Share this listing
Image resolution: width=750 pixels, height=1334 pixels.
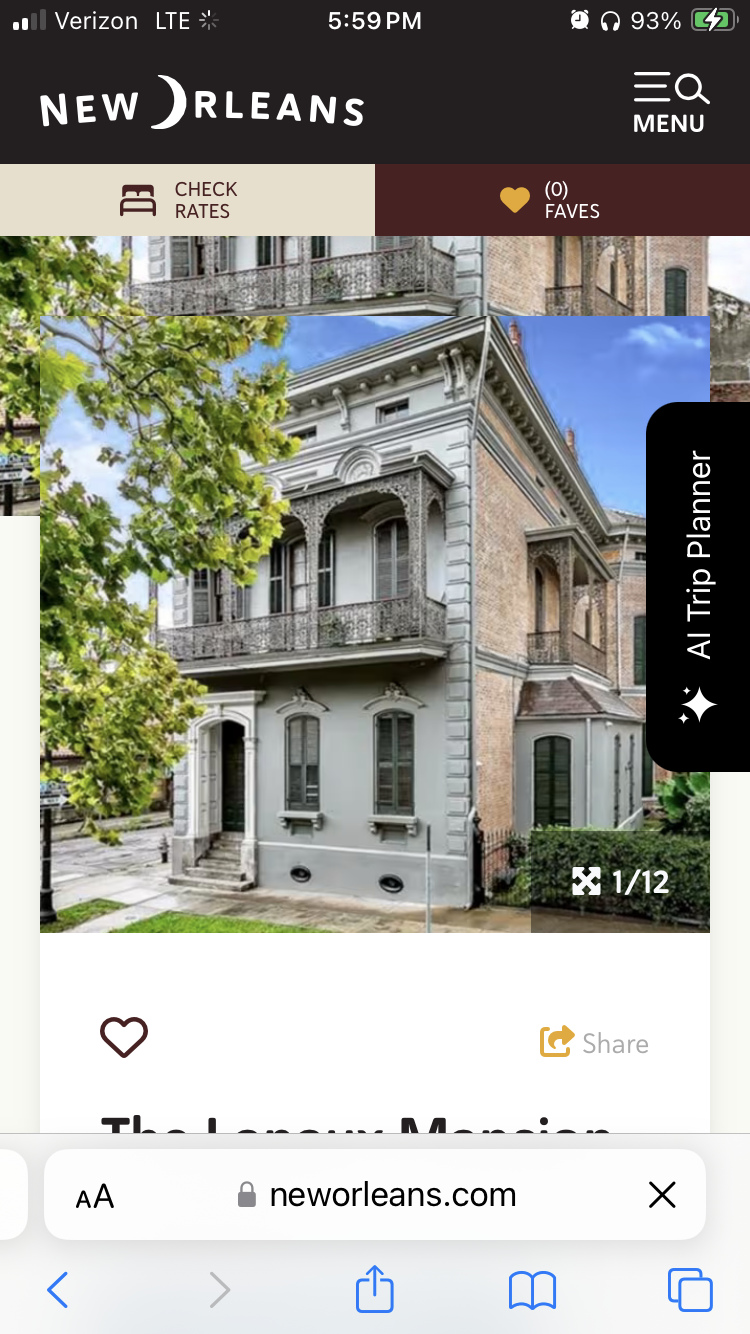pyautogui.click(x=595, y=1043)
